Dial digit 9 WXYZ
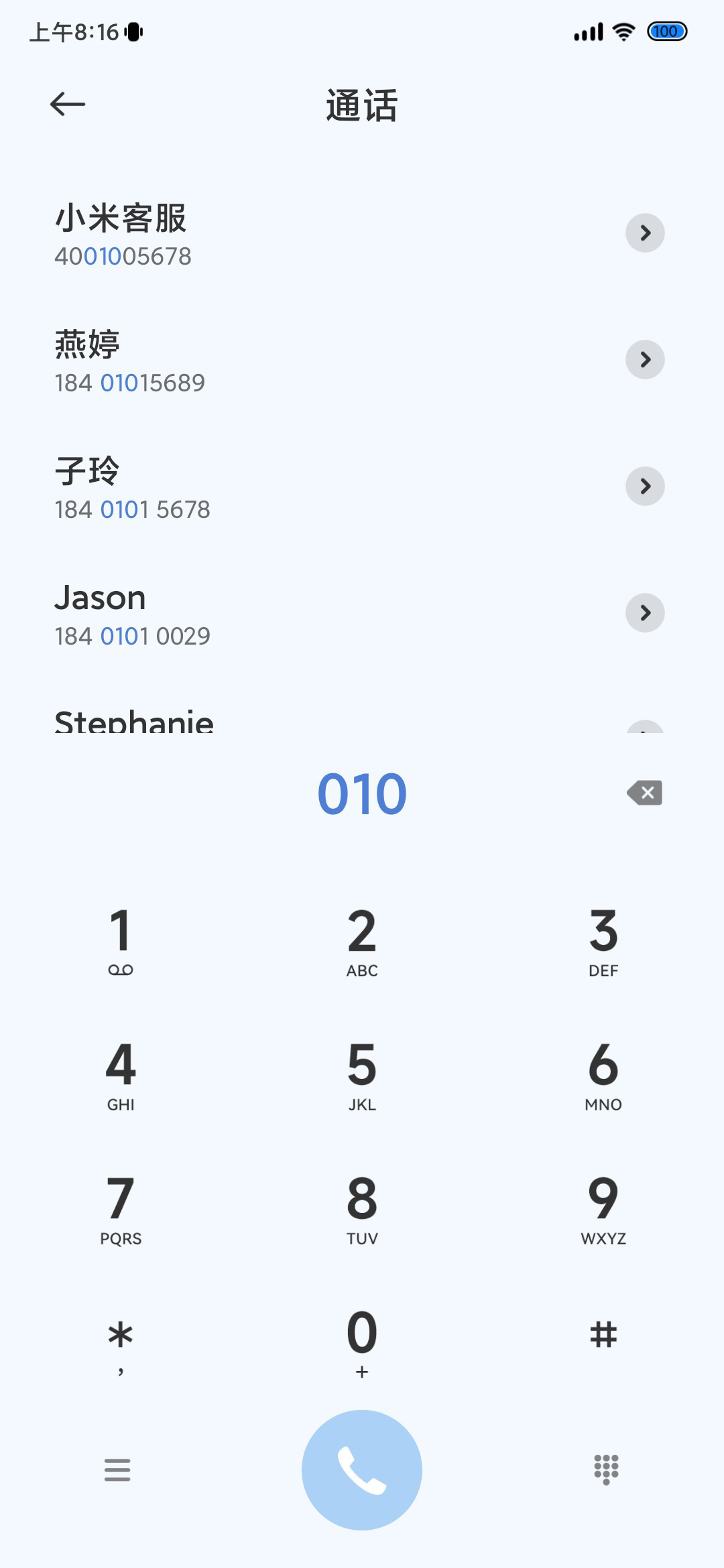 [x=603, y=1209]
